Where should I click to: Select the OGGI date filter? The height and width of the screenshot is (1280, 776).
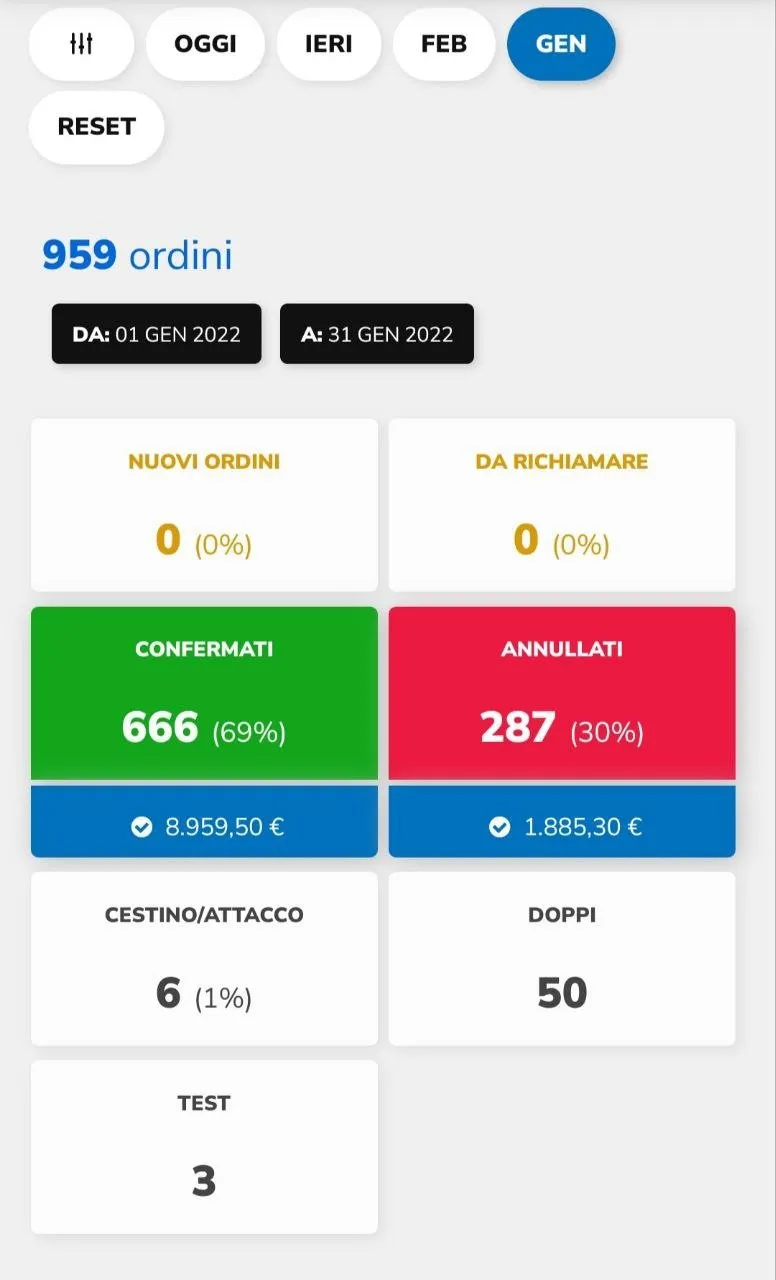[x=205, y=44]
